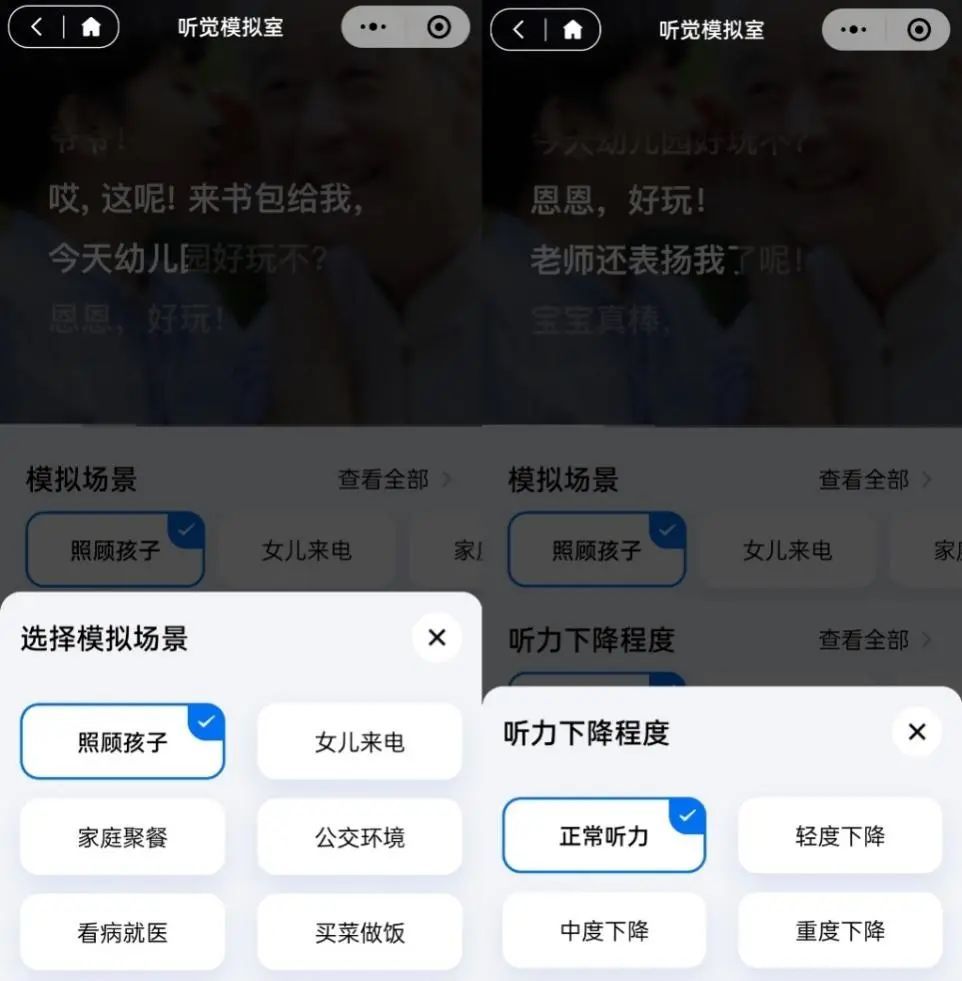This screenshot has height=981, width=962.
Task: Switch to 轻度下降 hearing level
Action: coord(840,835)
